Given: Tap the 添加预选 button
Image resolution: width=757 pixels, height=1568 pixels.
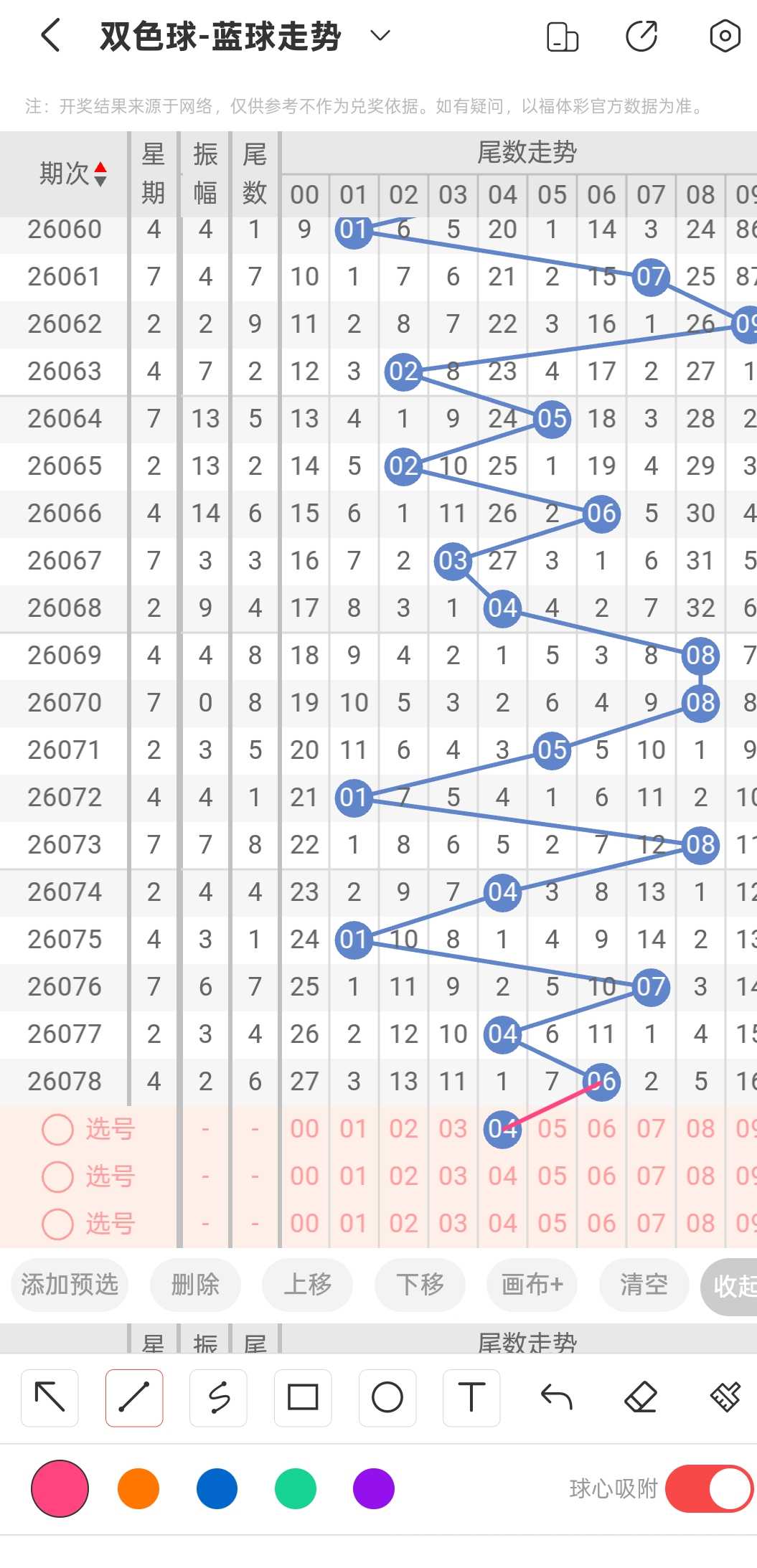Looking at the screenshot, I should pyautogui.click(x=70, y=1284).
